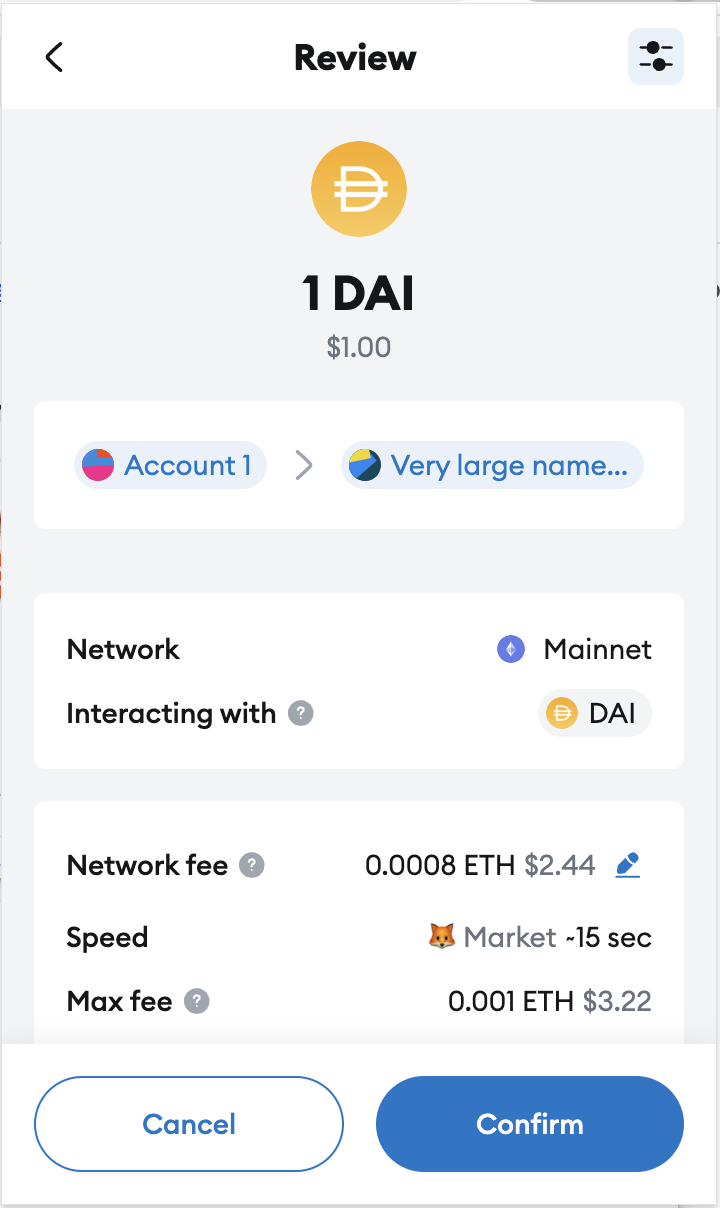Open the Network fee help tooltip

tap(253, 865)
